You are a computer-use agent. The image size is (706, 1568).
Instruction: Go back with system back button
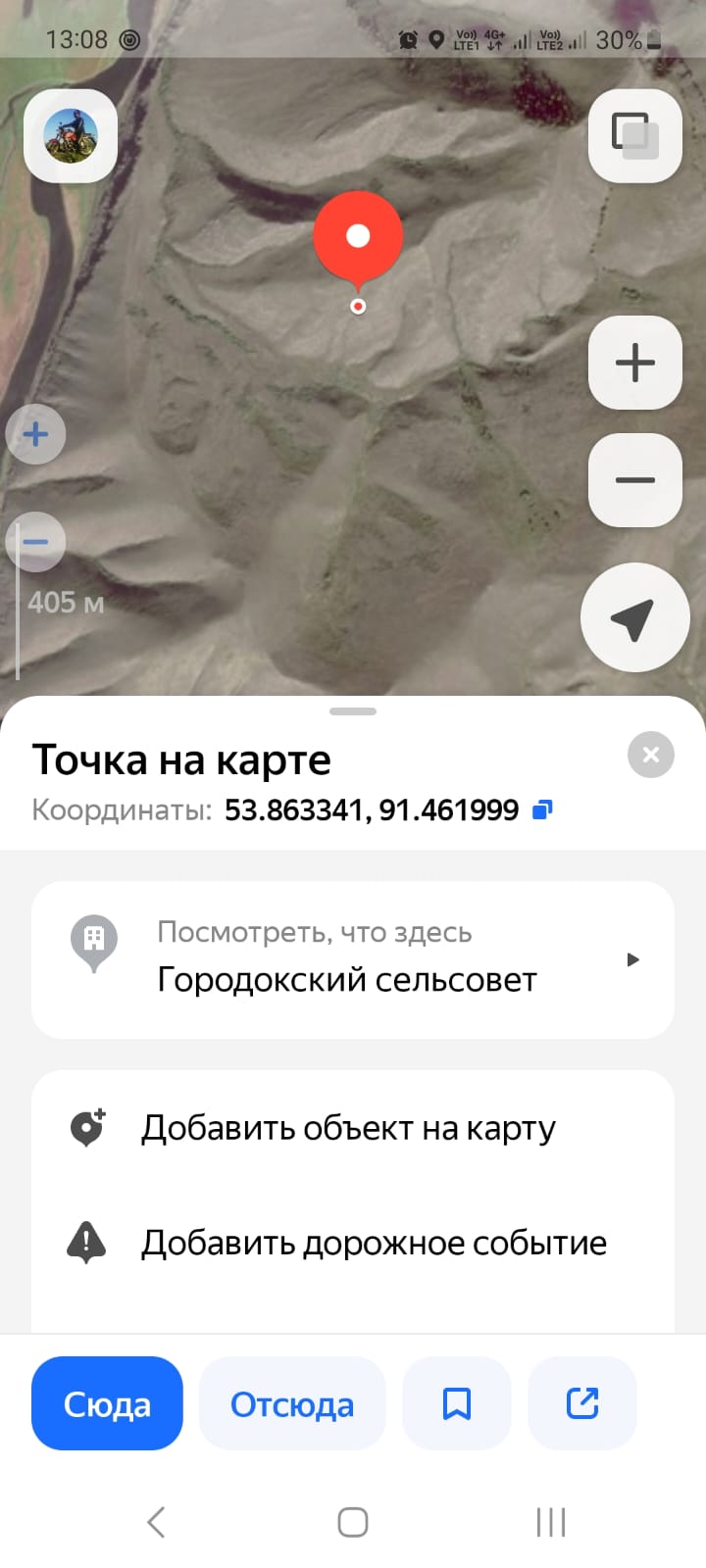click(x=156, y=1522)
